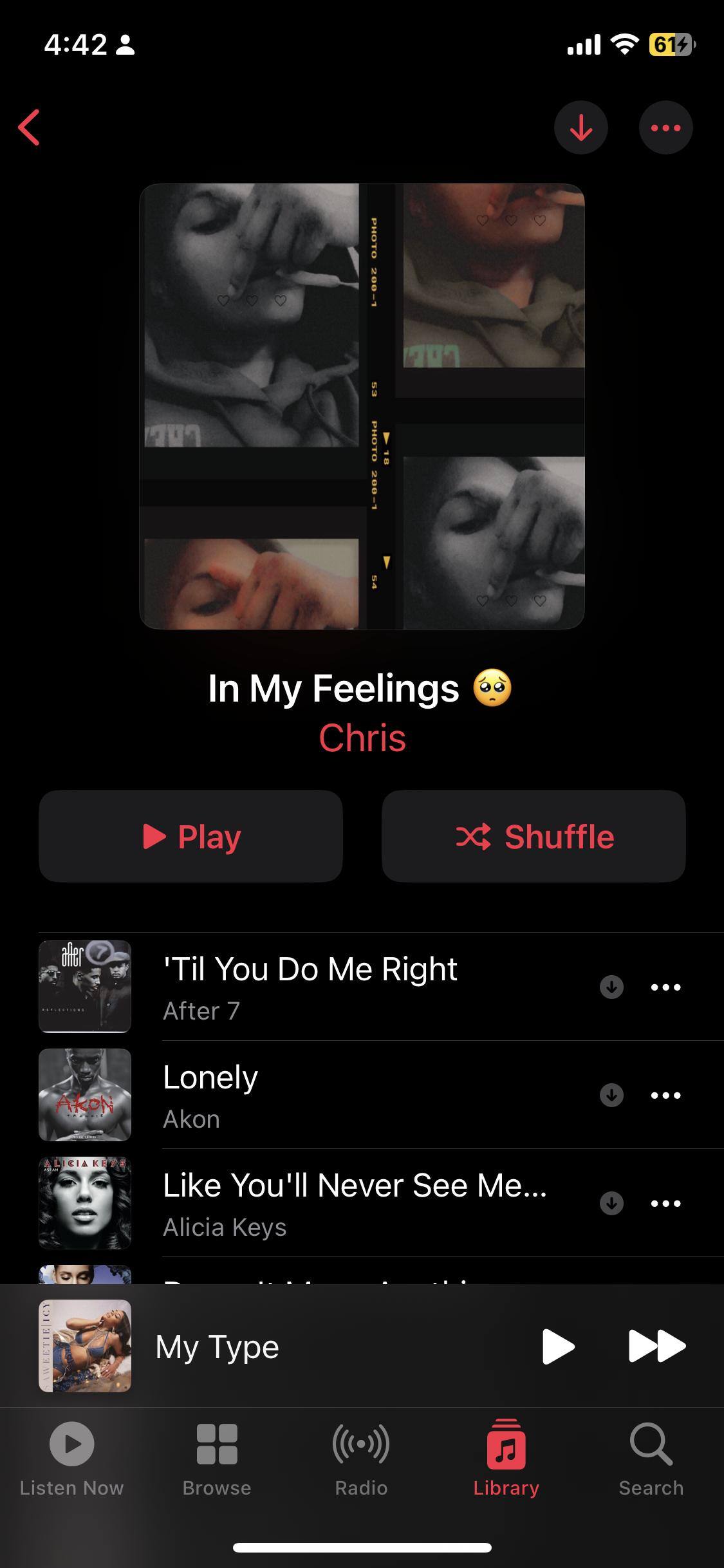Open more options for Lonely

pos(665,1095)
